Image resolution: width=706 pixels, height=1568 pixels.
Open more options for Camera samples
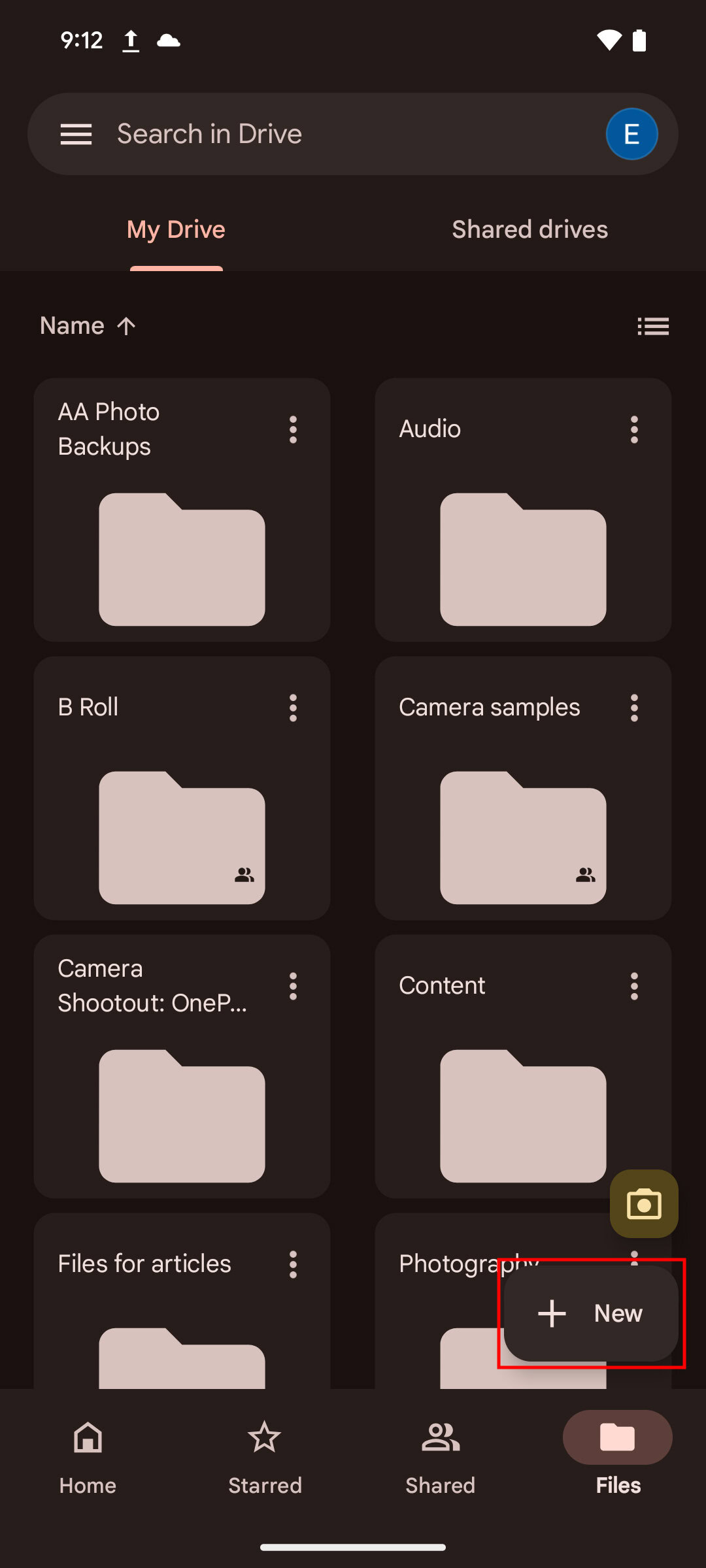633,708
